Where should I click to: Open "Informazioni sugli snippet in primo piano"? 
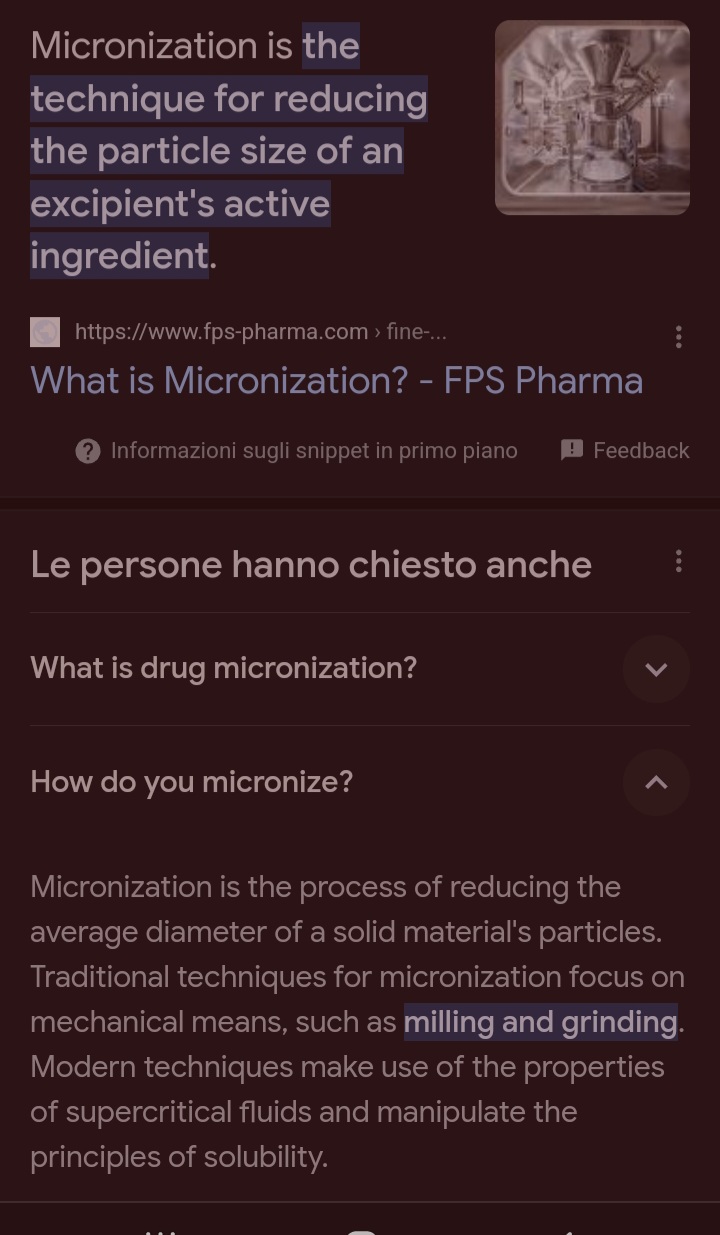(x=314, y=450)
